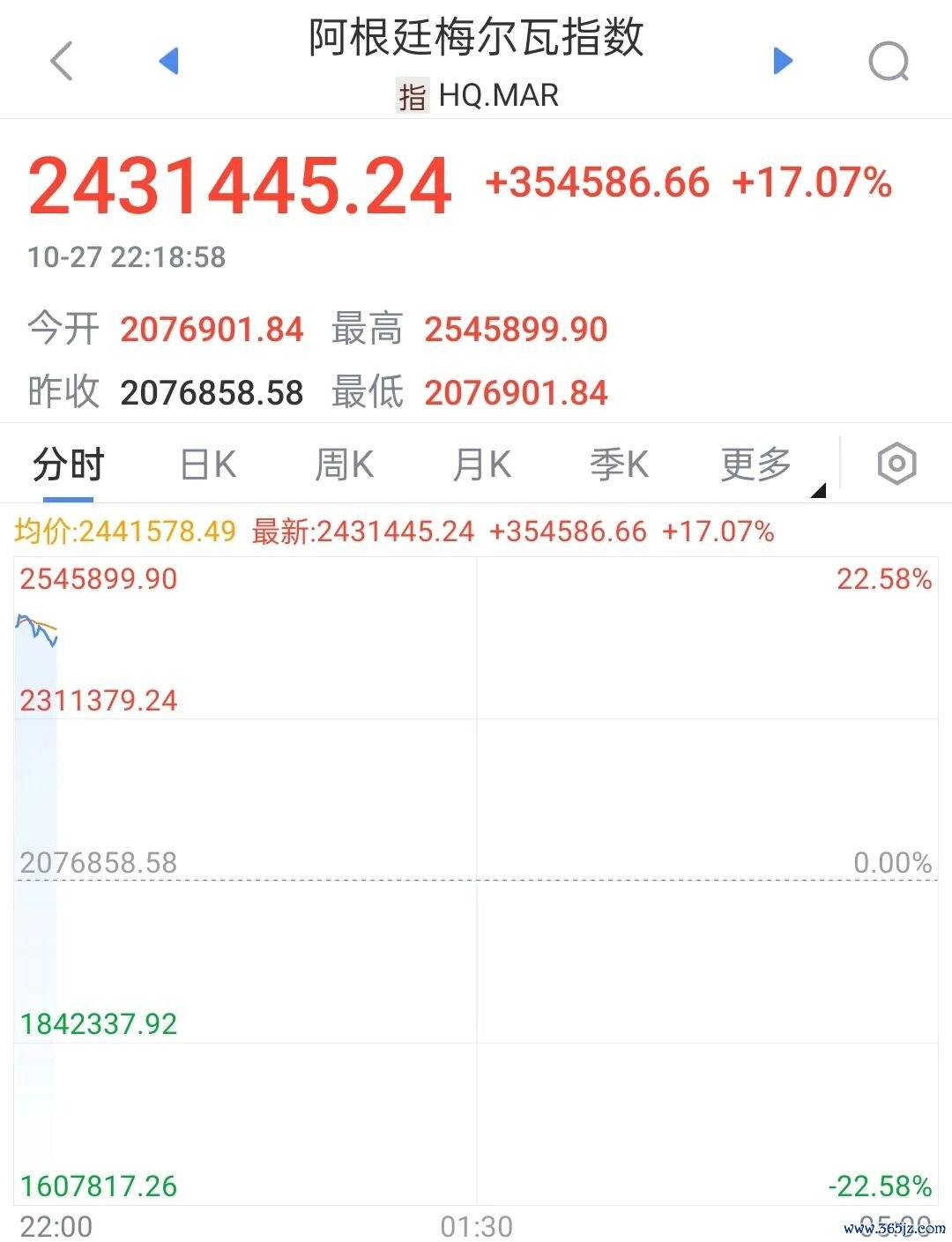This screenshot has height=1242, width=952.
Task: Switch to the 季K chart tab
Action: point(619,465)
